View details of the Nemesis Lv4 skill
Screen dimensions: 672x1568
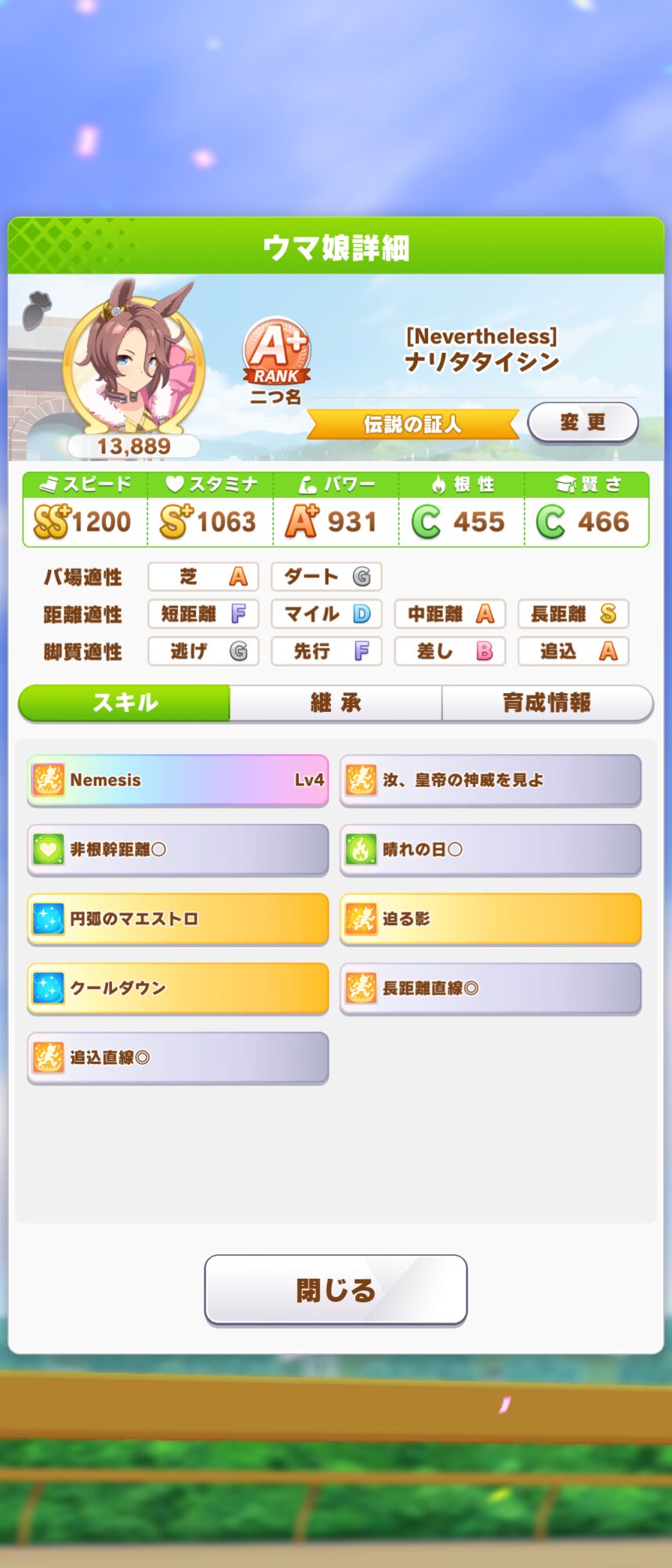click(x=178, y=780)
